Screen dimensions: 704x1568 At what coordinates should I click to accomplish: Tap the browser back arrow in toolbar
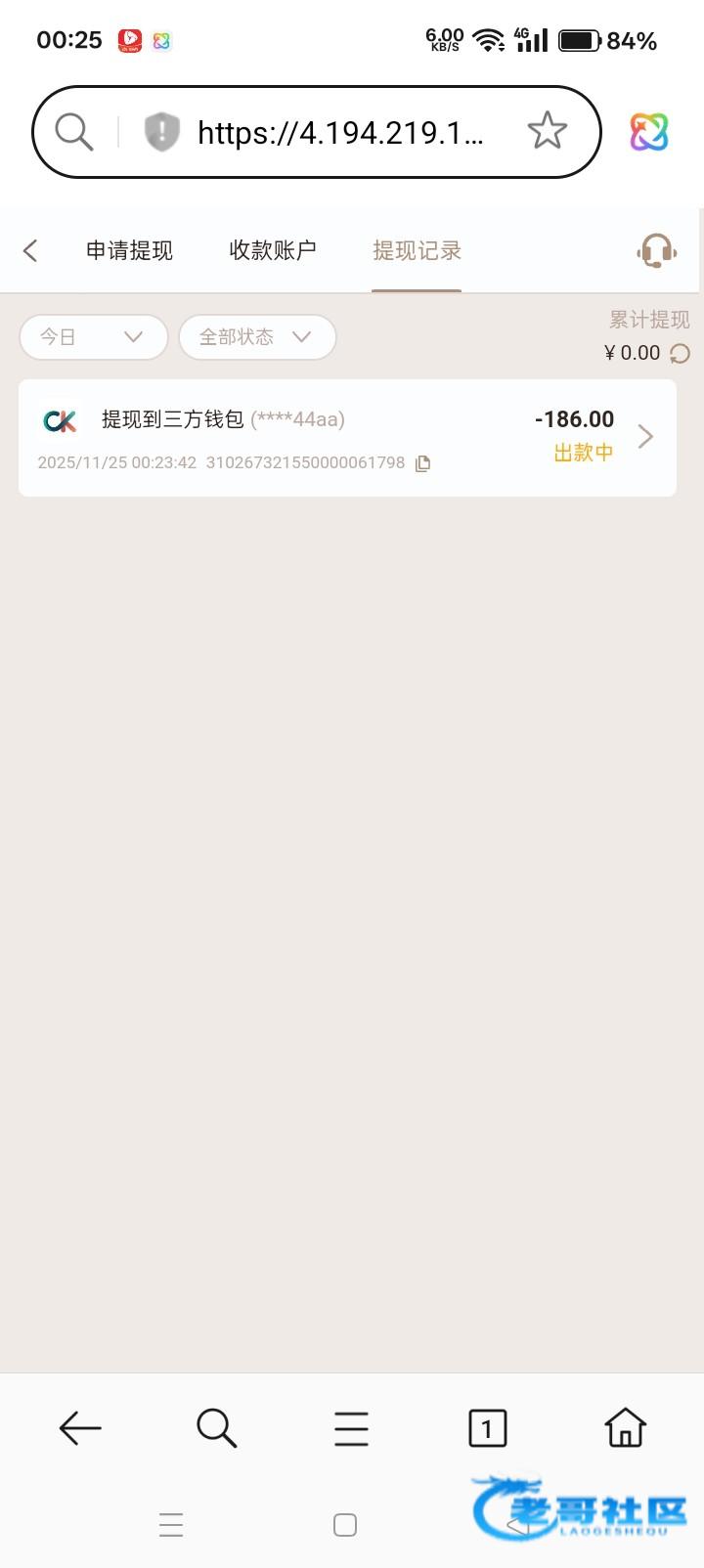tap(80, 1428)
